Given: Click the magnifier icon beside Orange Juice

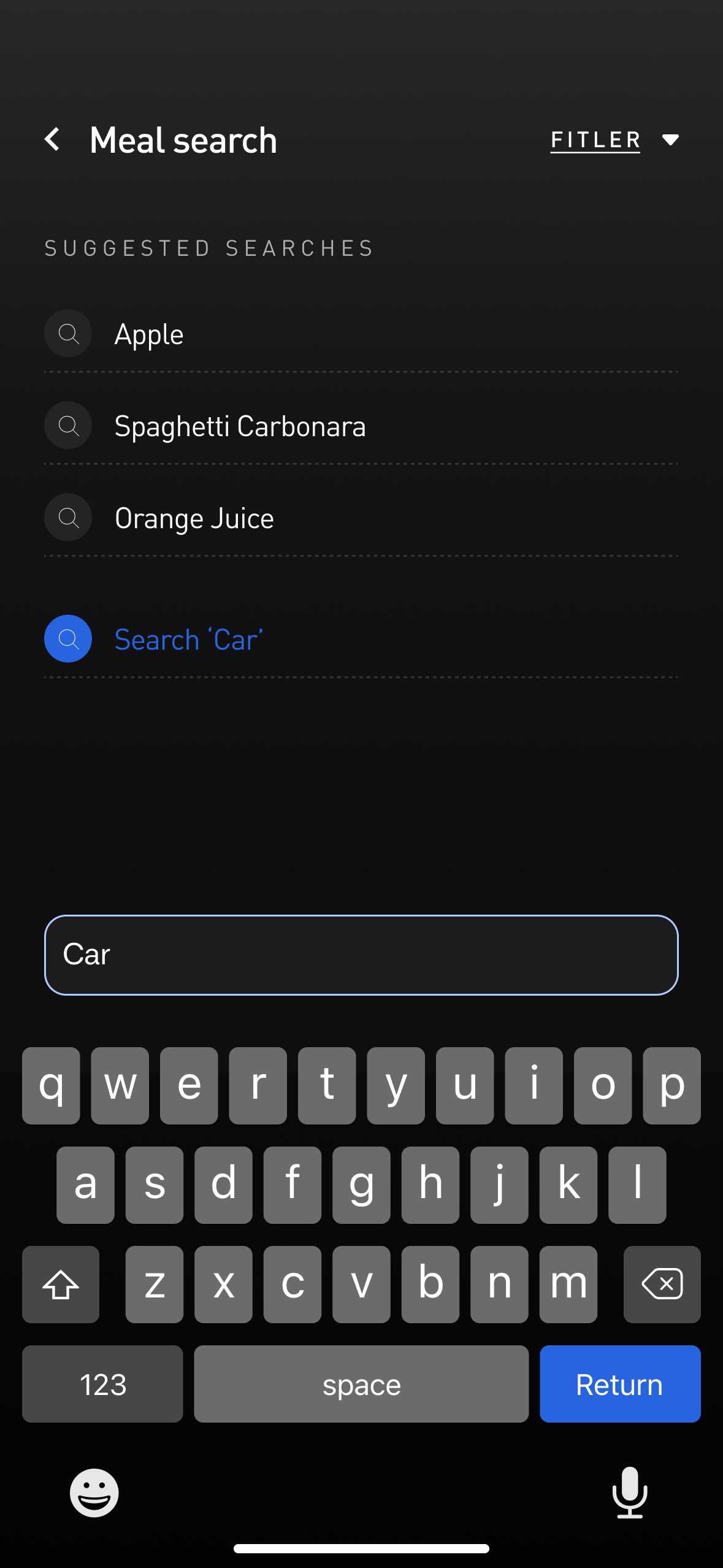Looking at the screenshot, I should 67,517.
